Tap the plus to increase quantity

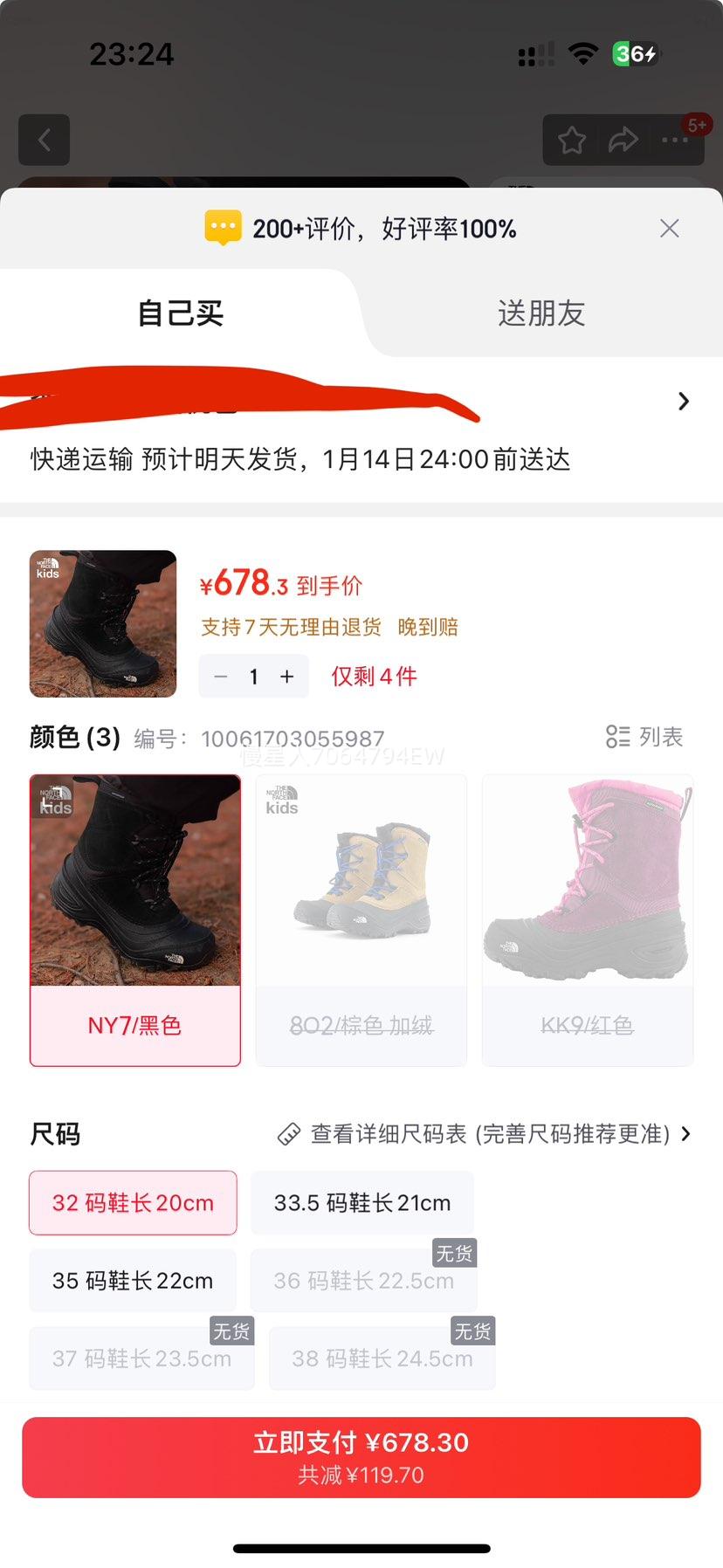tap(286, 676)
